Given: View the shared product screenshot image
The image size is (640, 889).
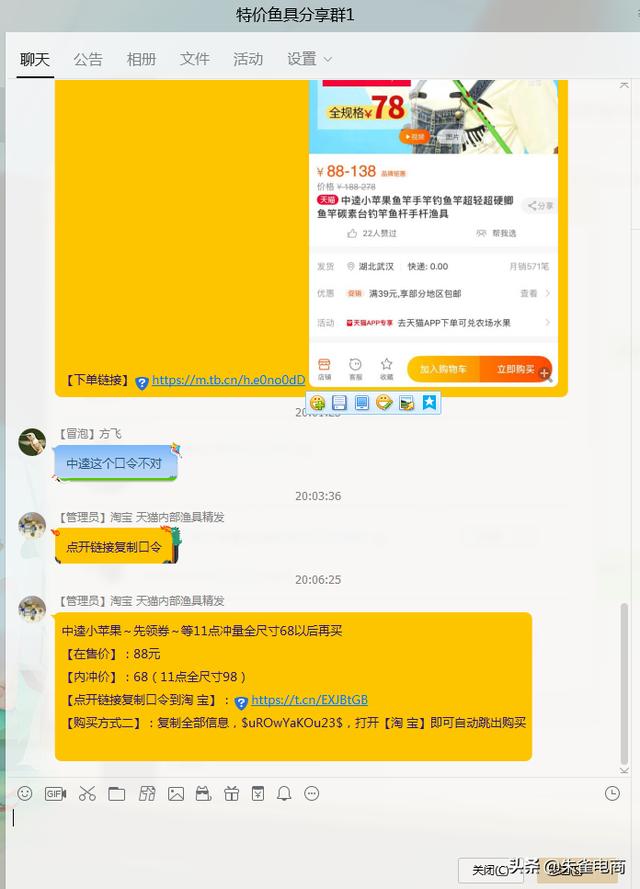Looking at the screenshot, I should tap(432, 230).
